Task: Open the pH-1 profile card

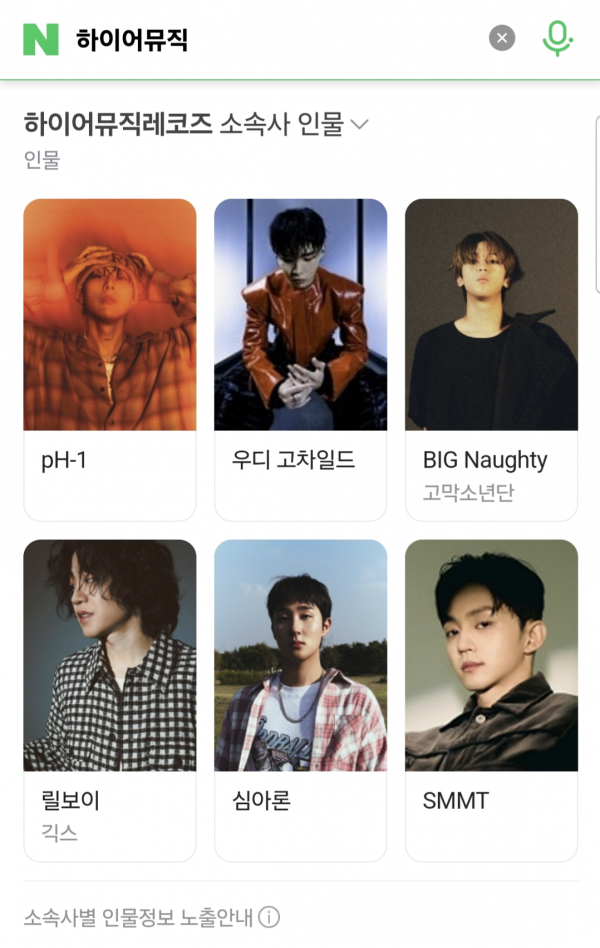Action: [x=110, y=358]
